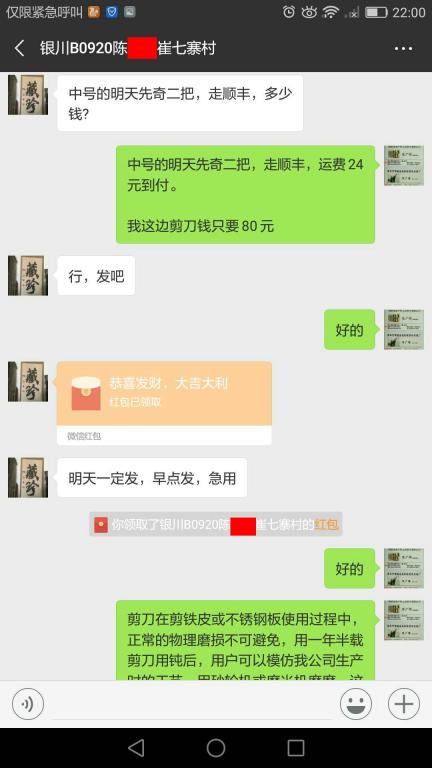Switch to voice message input

(28, 704)
